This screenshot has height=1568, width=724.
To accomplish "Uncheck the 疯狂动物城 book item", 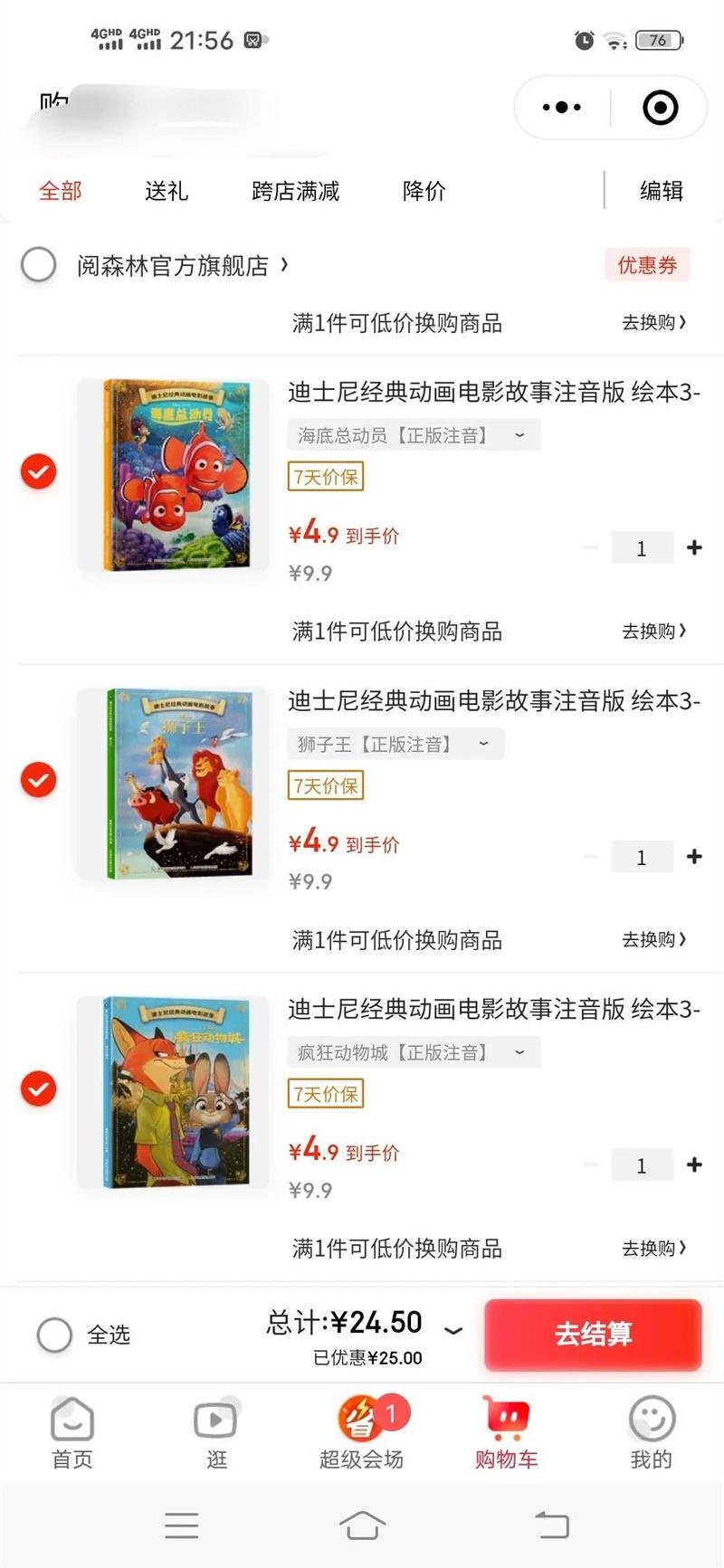I will (39, 1088).
